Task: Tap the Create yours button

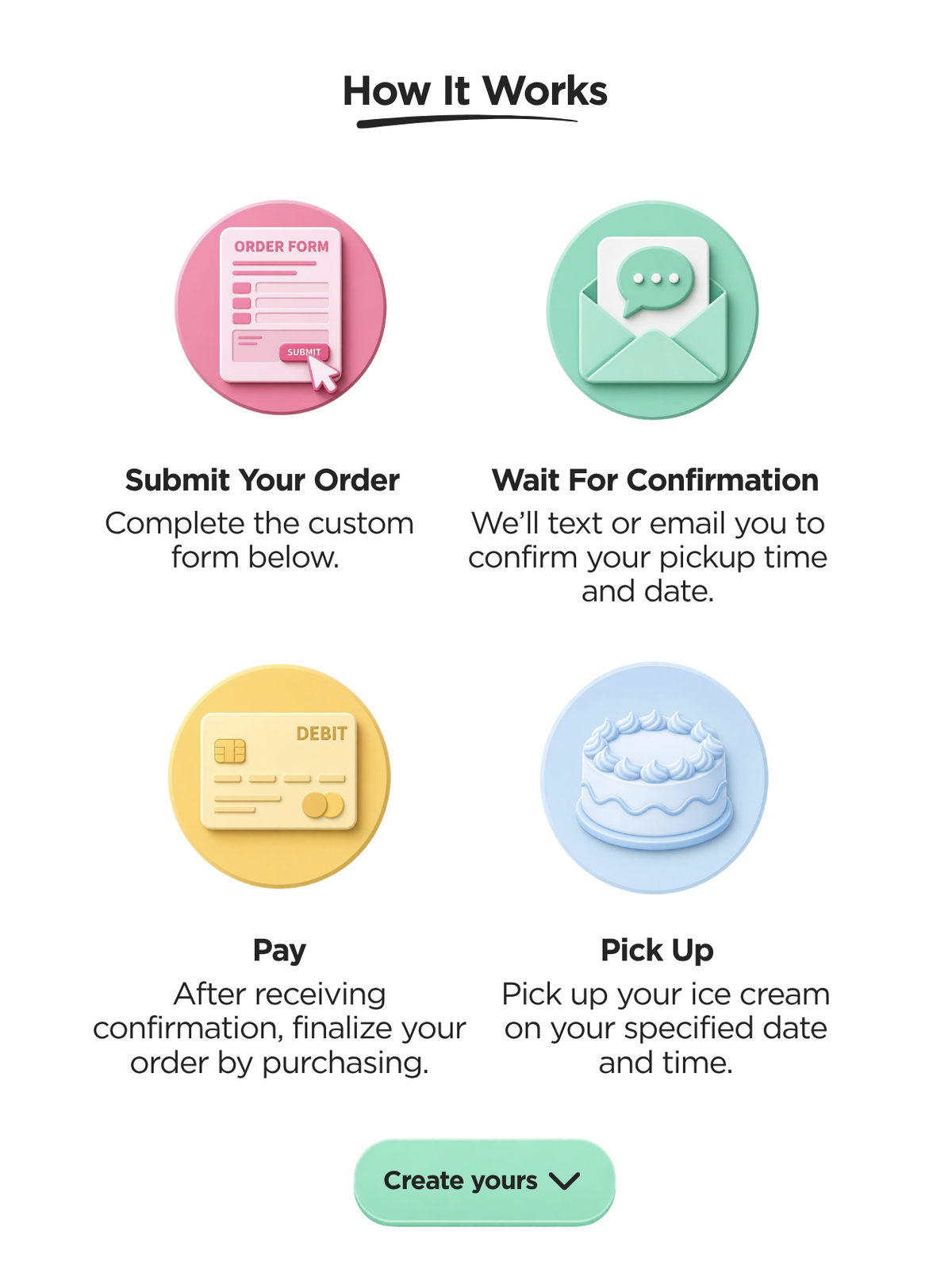Action: click(x=484, y=1182)
